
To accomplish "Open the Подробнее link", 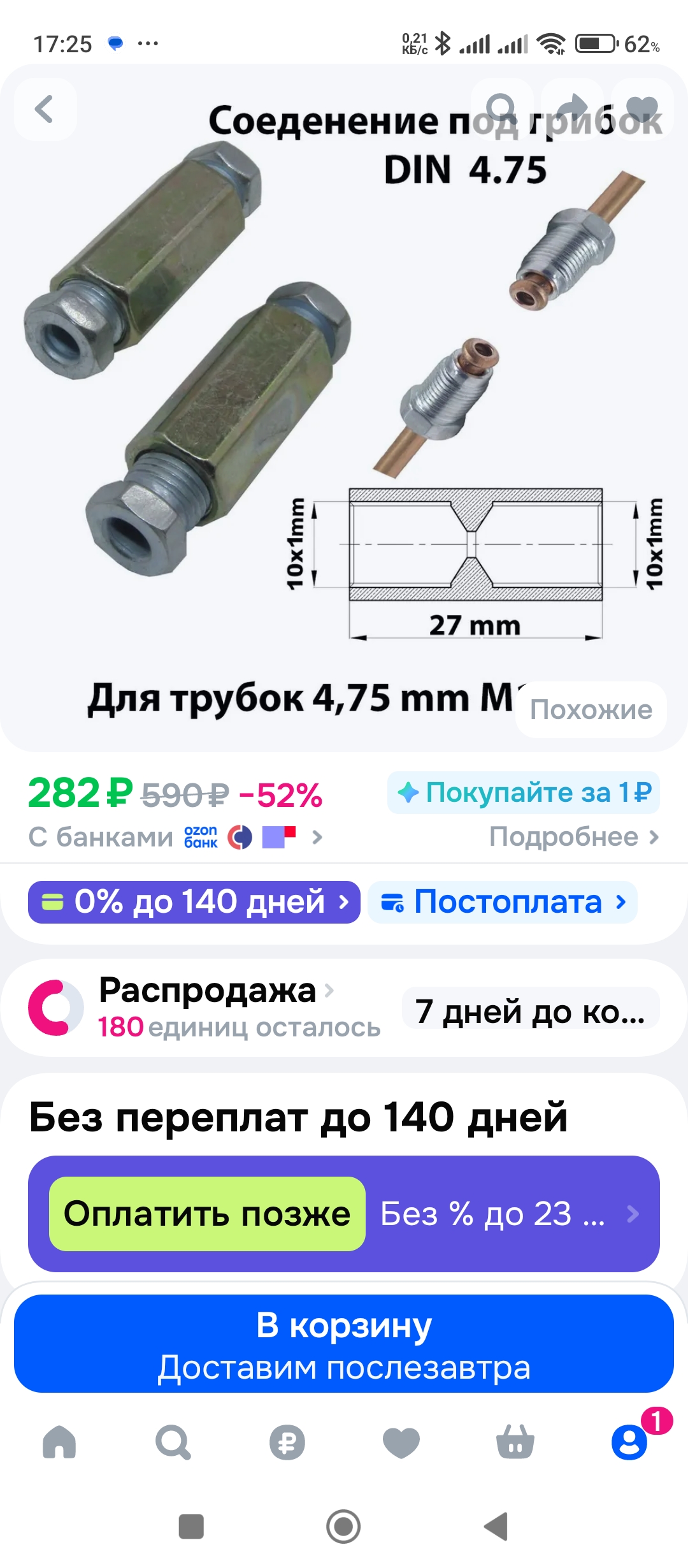I will point(573,836).
